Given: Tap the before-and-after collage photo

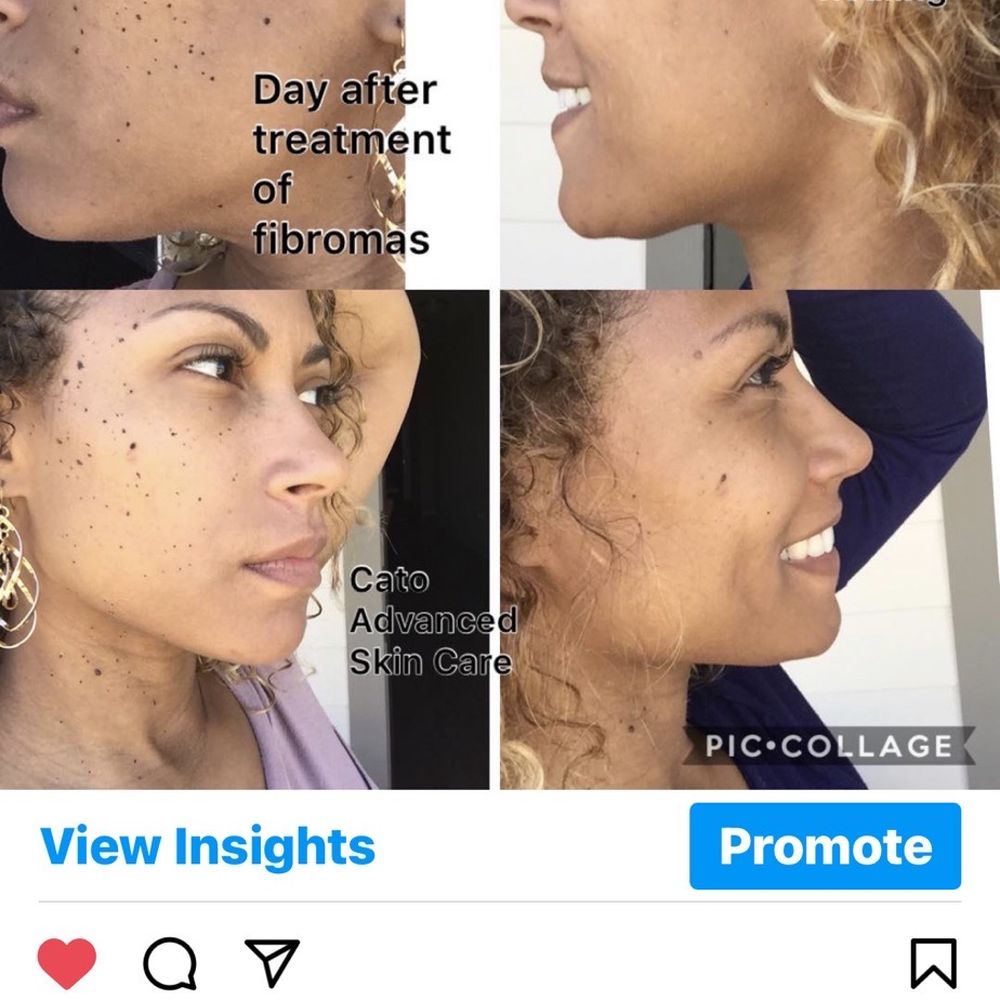Looking at the screenshot, I should [x=500, y=400].
